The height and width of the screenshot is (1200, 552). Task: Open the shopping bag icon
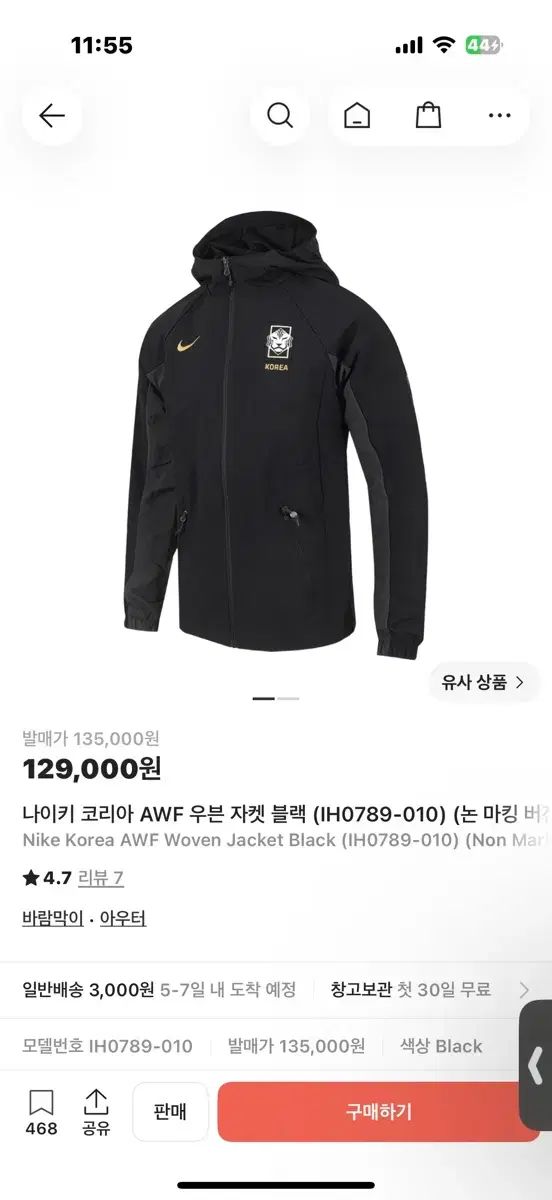[428, 116]
